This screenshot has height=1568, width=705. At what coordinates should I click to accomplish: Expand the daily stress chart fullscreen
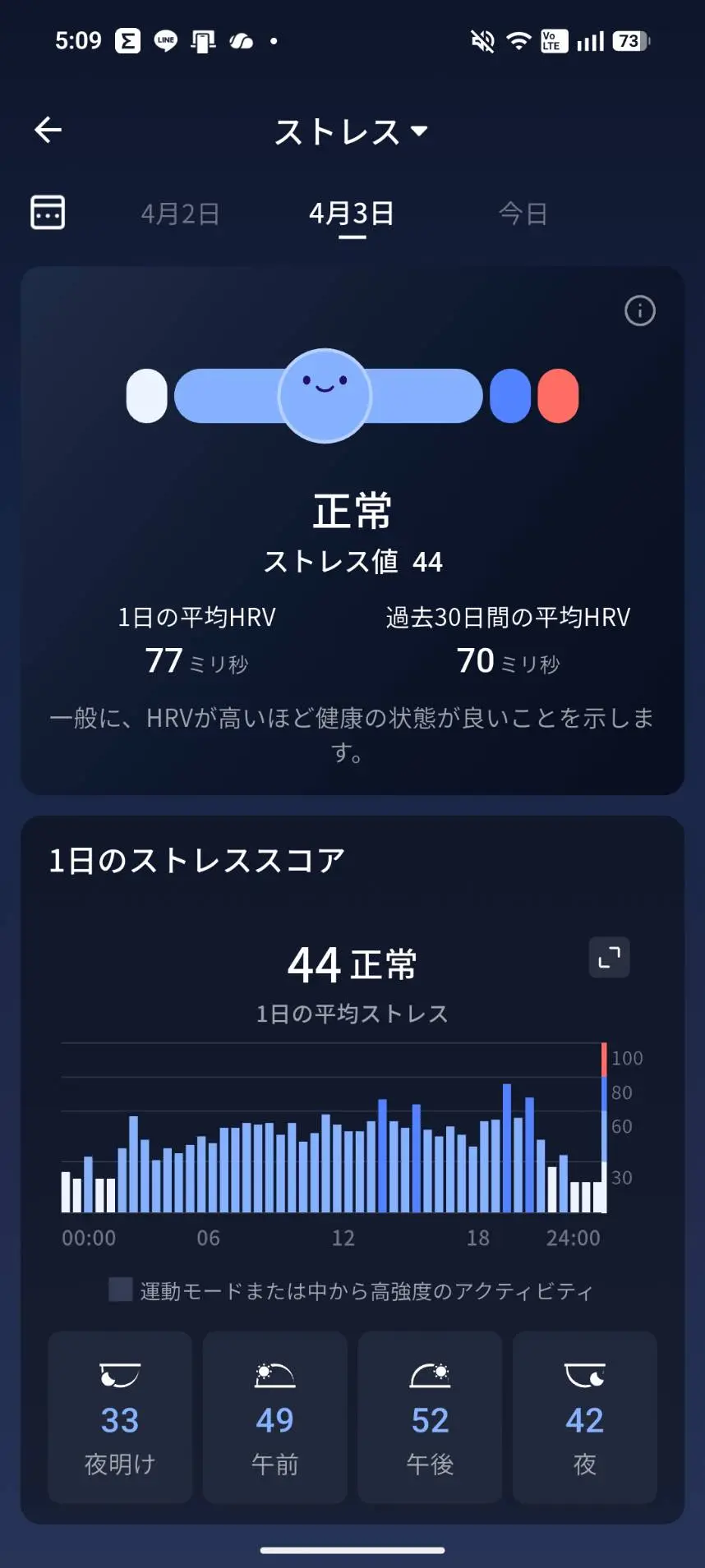click(610, 957)
